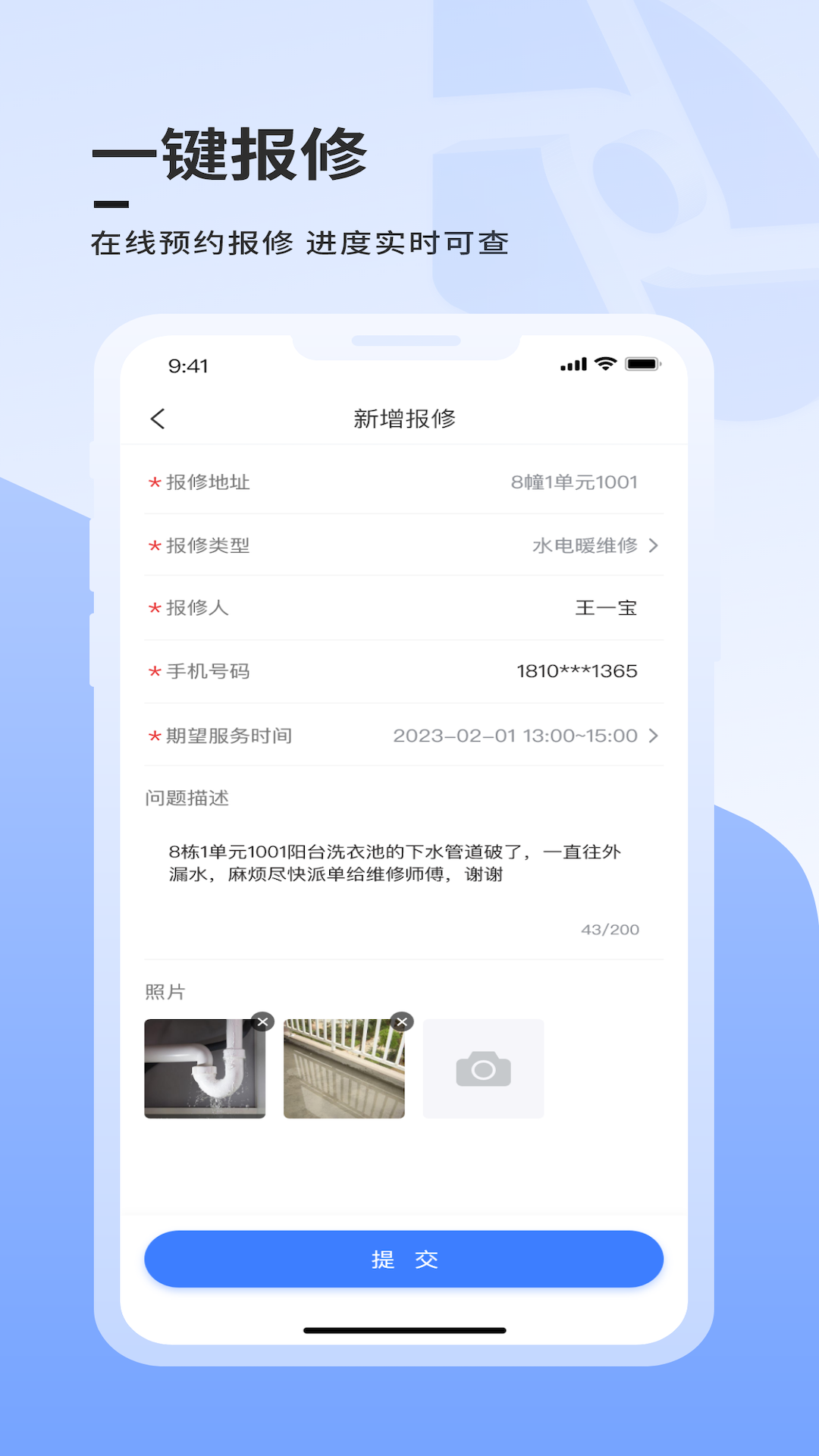The image size is (819, 1456).
Task: Remove the first pipe leak photo
Action: point(264,1021)
